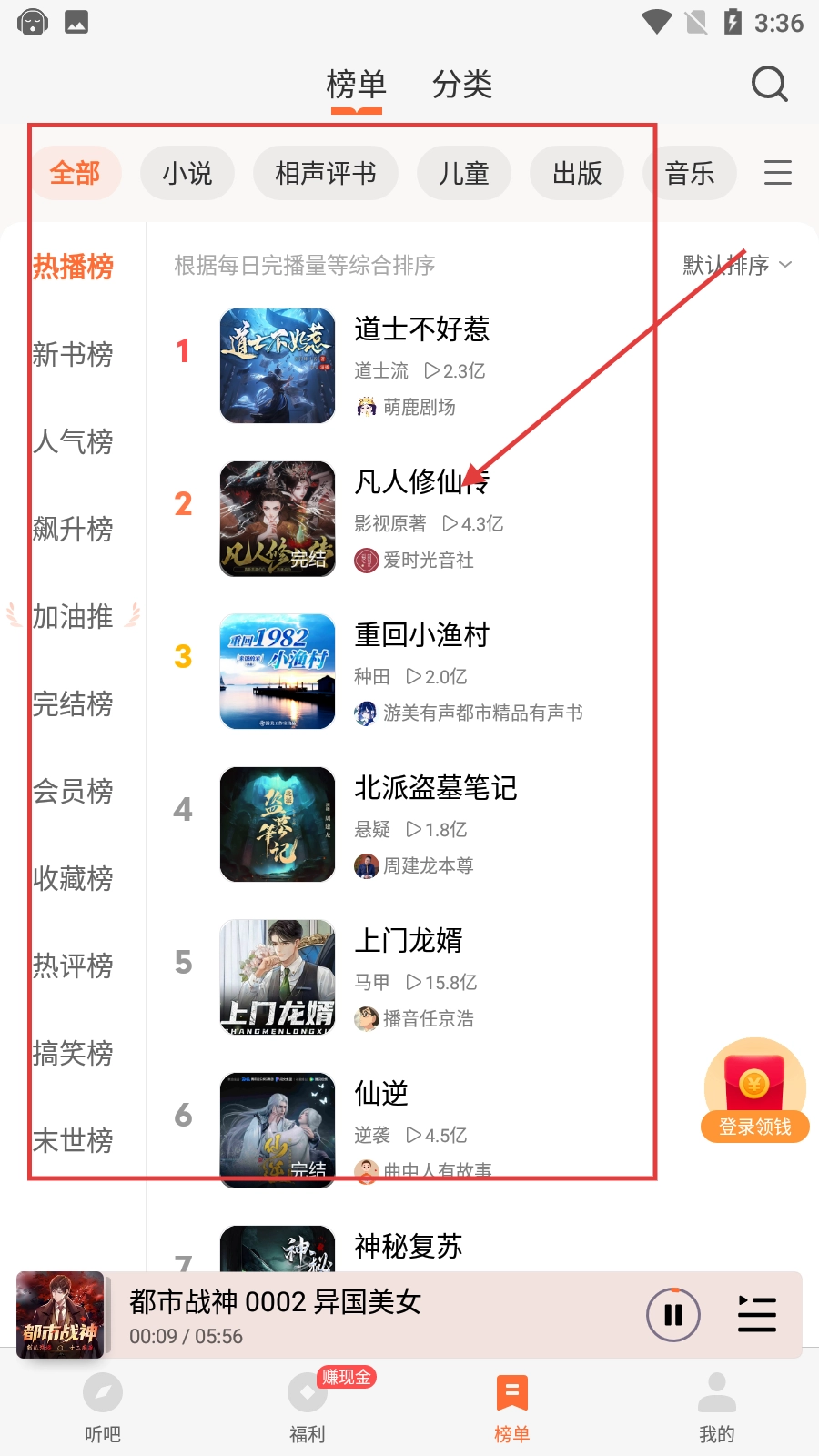Viewport: 819px width, 1456px height.
Task: Filter by 相声评书 chip
Action: coord(325,173)
